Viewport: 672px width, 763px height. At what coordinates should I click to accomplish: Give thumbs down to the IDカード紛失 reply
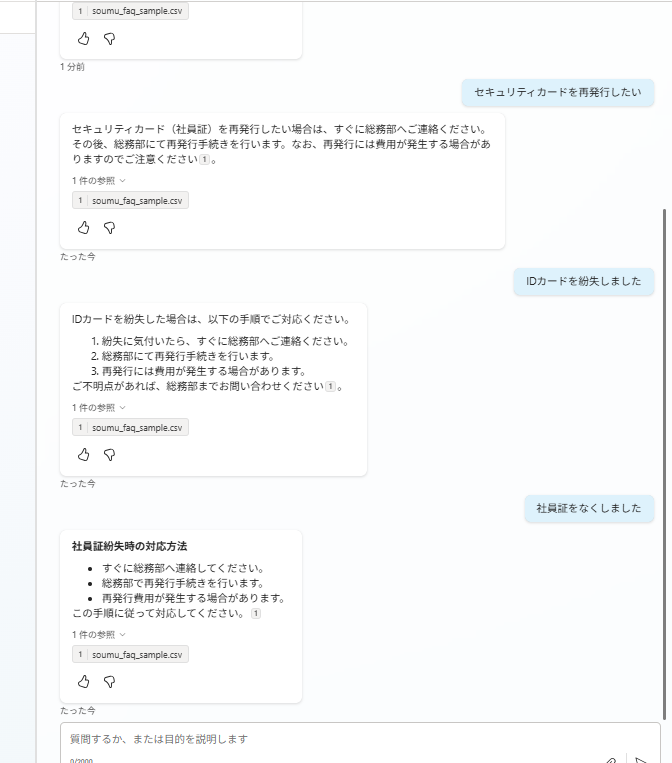pos(110,454)
